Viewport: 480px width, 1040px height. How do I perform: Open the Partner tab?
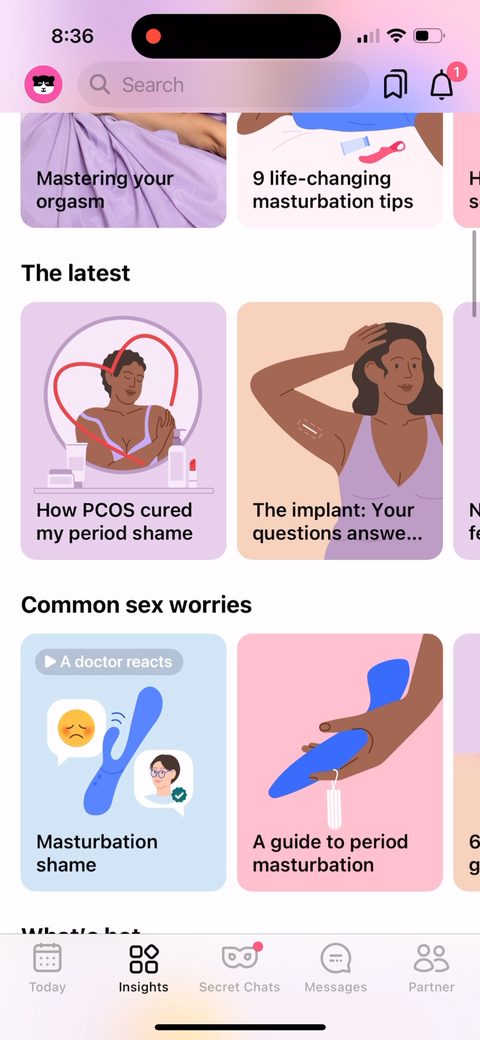(432, 968)
